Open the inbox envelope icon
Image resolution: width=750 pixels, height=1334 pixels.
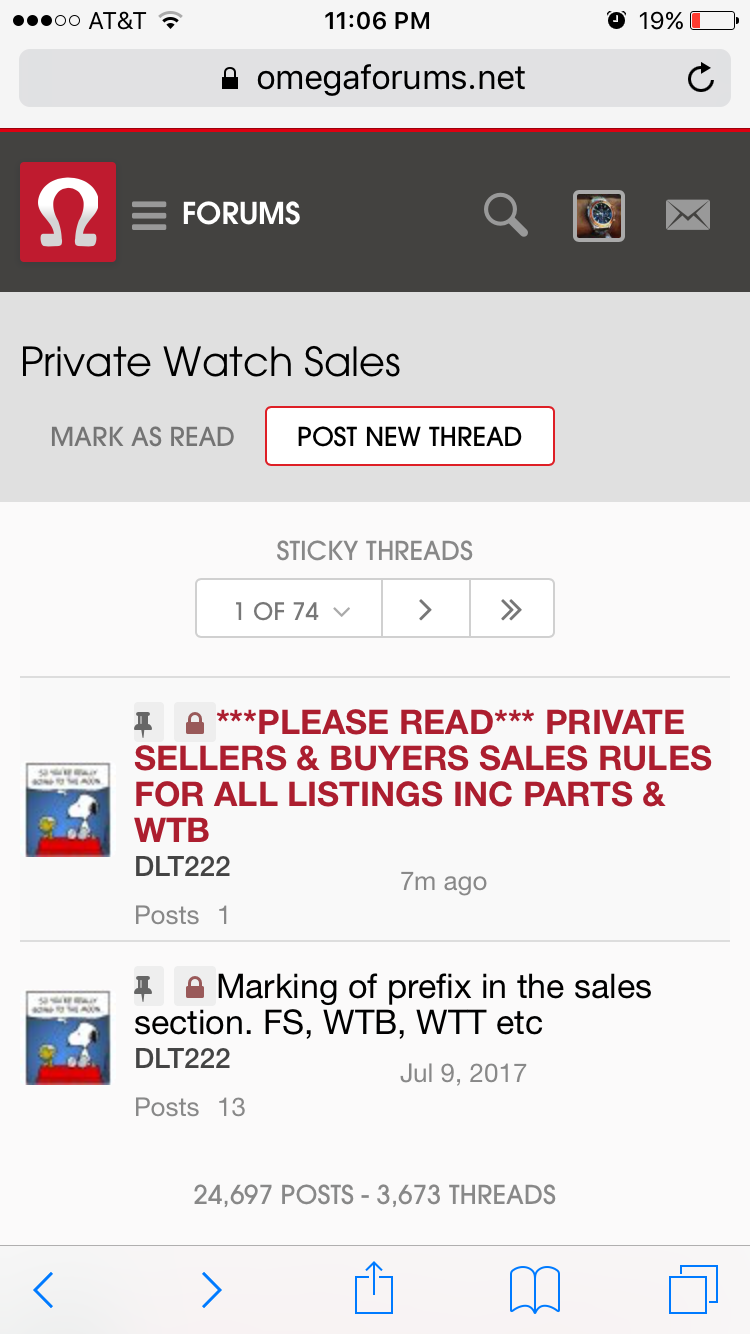point(688,214)
